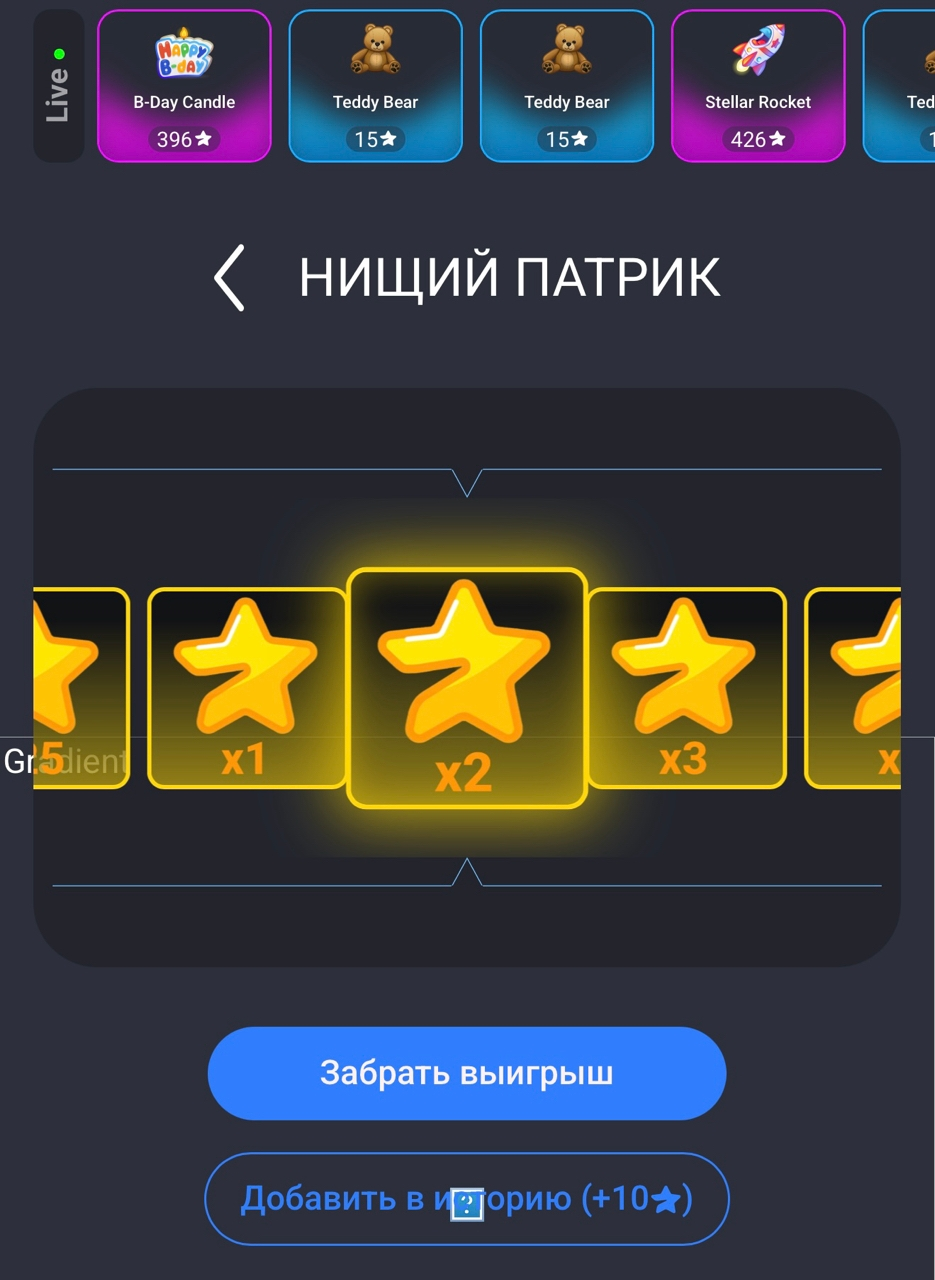Image resolution: width=935 pixels, height=1280 pixels.
Task: Tap Забрать выигрыш button
Action: pyautogui.click(x=466, y=1073)
